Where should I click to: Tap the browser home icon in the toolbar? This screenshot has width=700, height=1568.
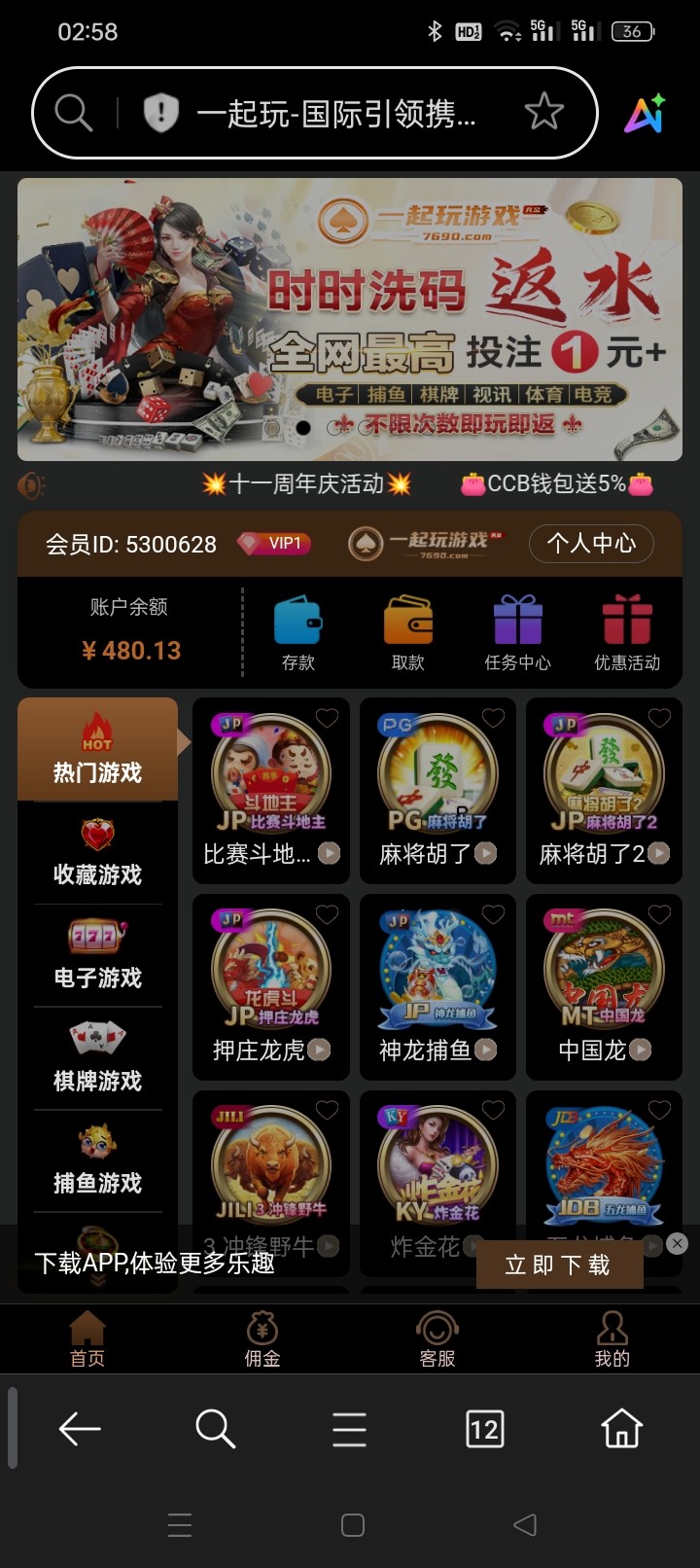tap(619, 1430)
